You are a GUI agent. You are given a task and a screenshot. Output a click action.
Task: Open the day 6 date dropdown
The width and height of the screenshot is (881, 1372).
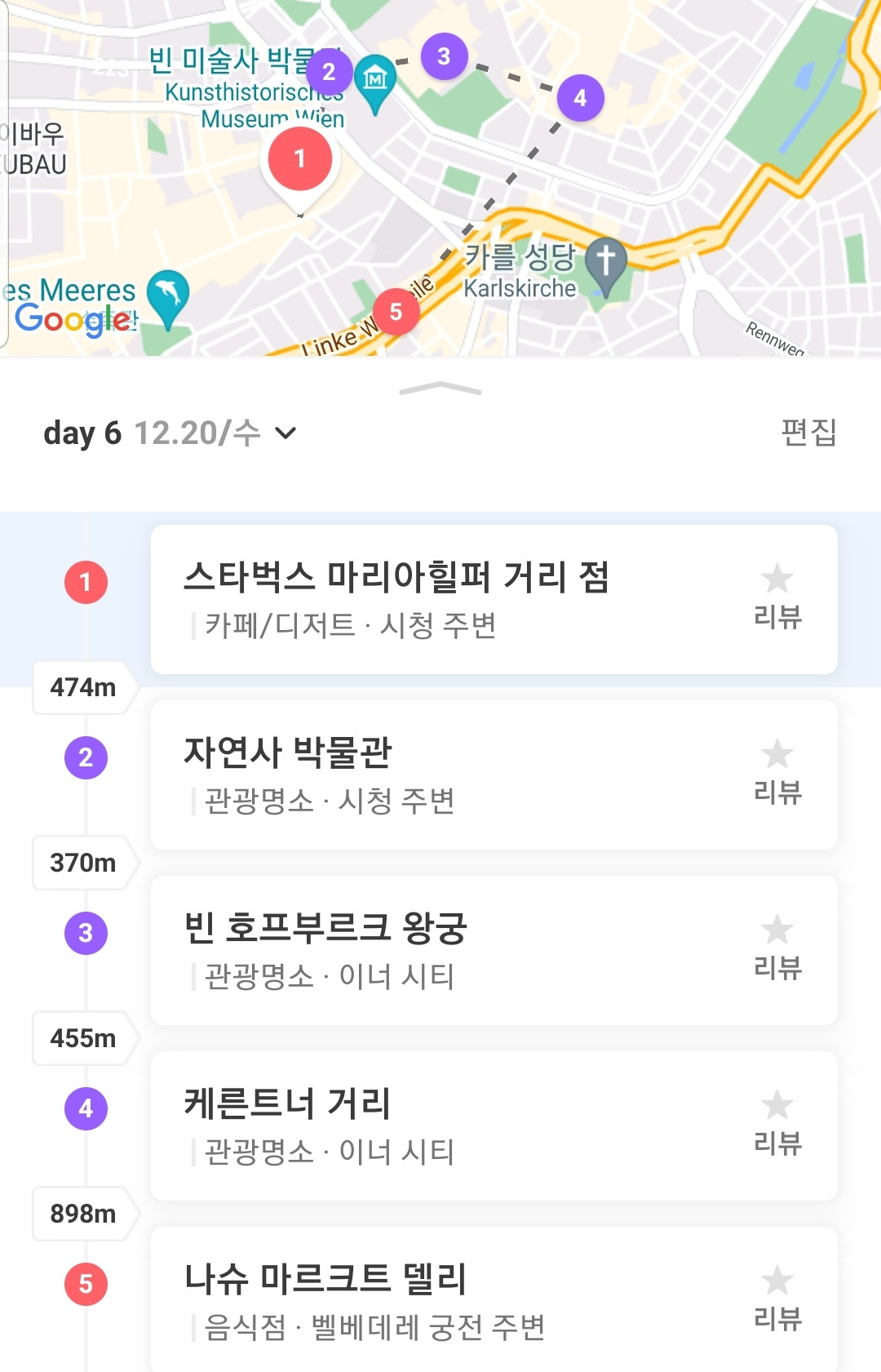pos(170,433)
